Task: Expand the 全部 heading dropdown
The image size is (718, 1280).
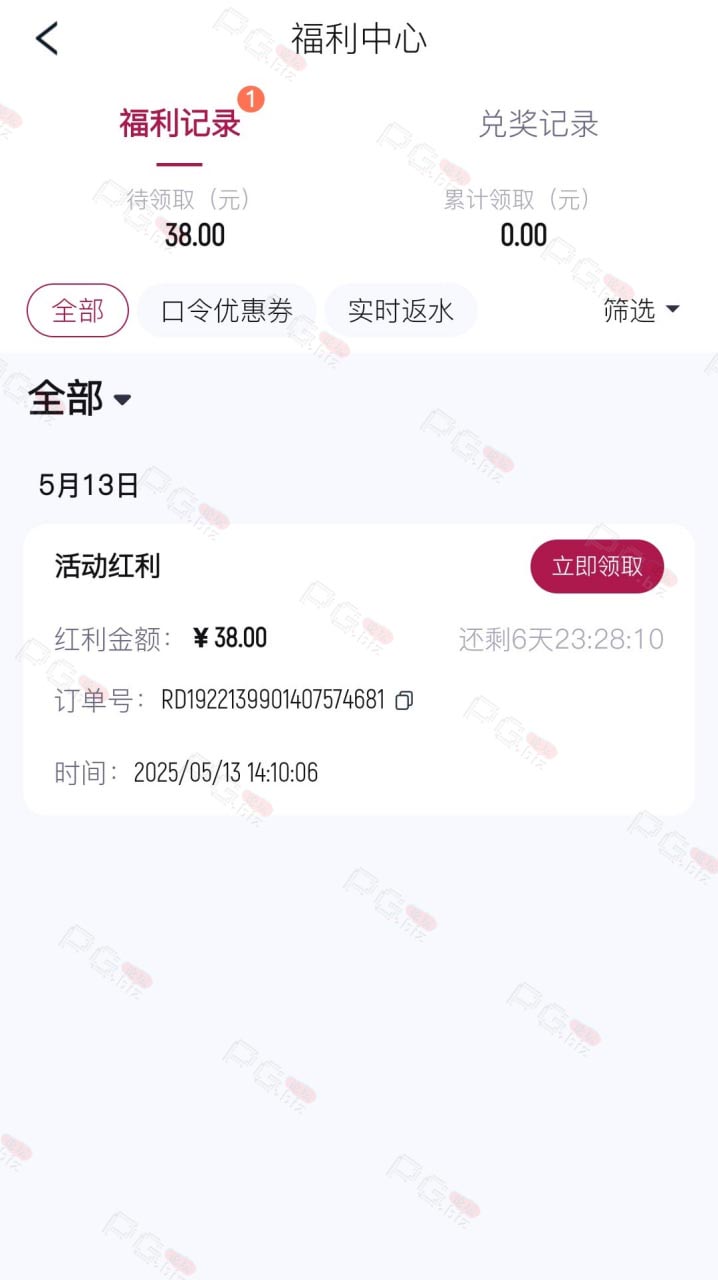Action: 80,399
